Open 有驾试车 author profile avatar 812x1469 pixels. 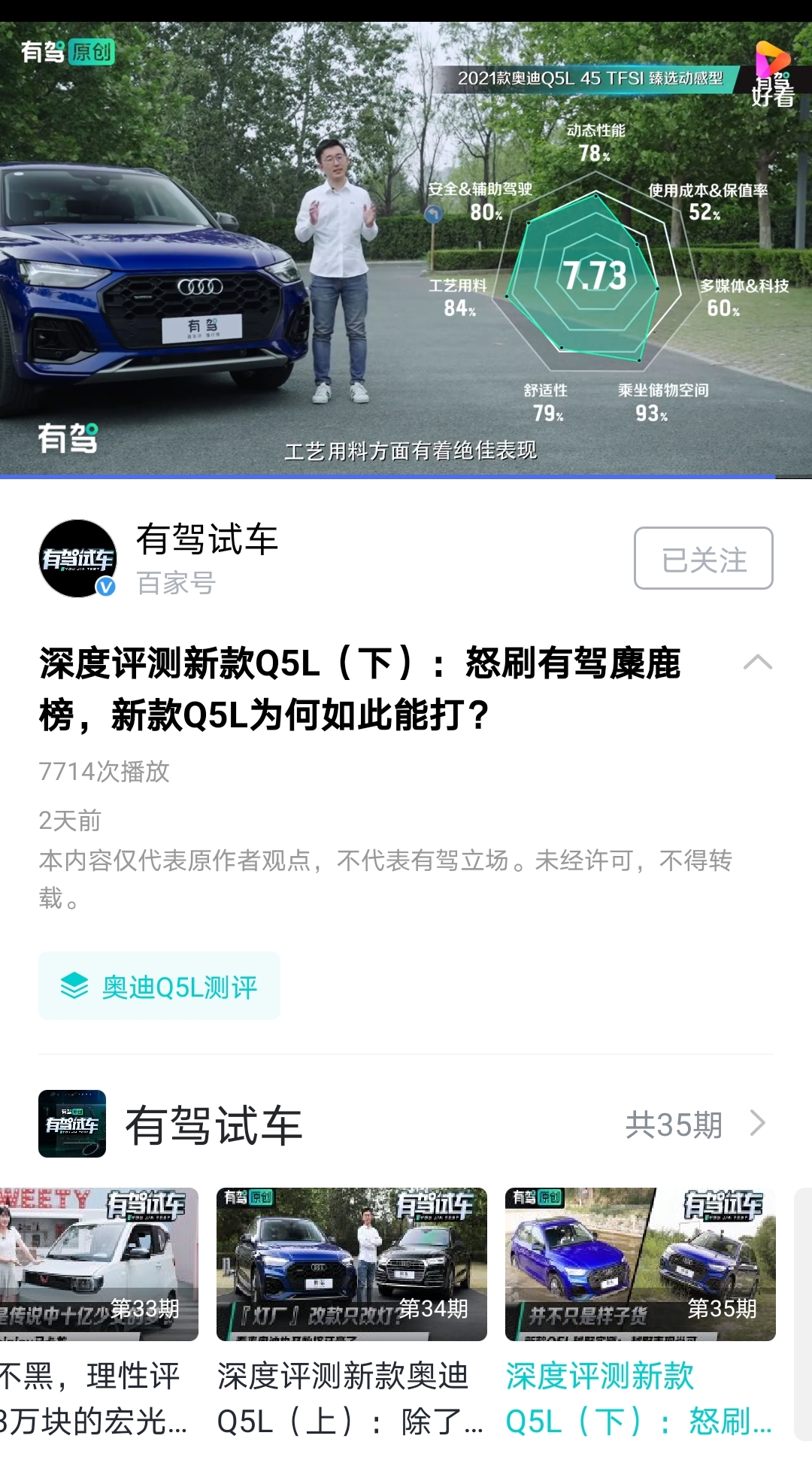point(77,558)
